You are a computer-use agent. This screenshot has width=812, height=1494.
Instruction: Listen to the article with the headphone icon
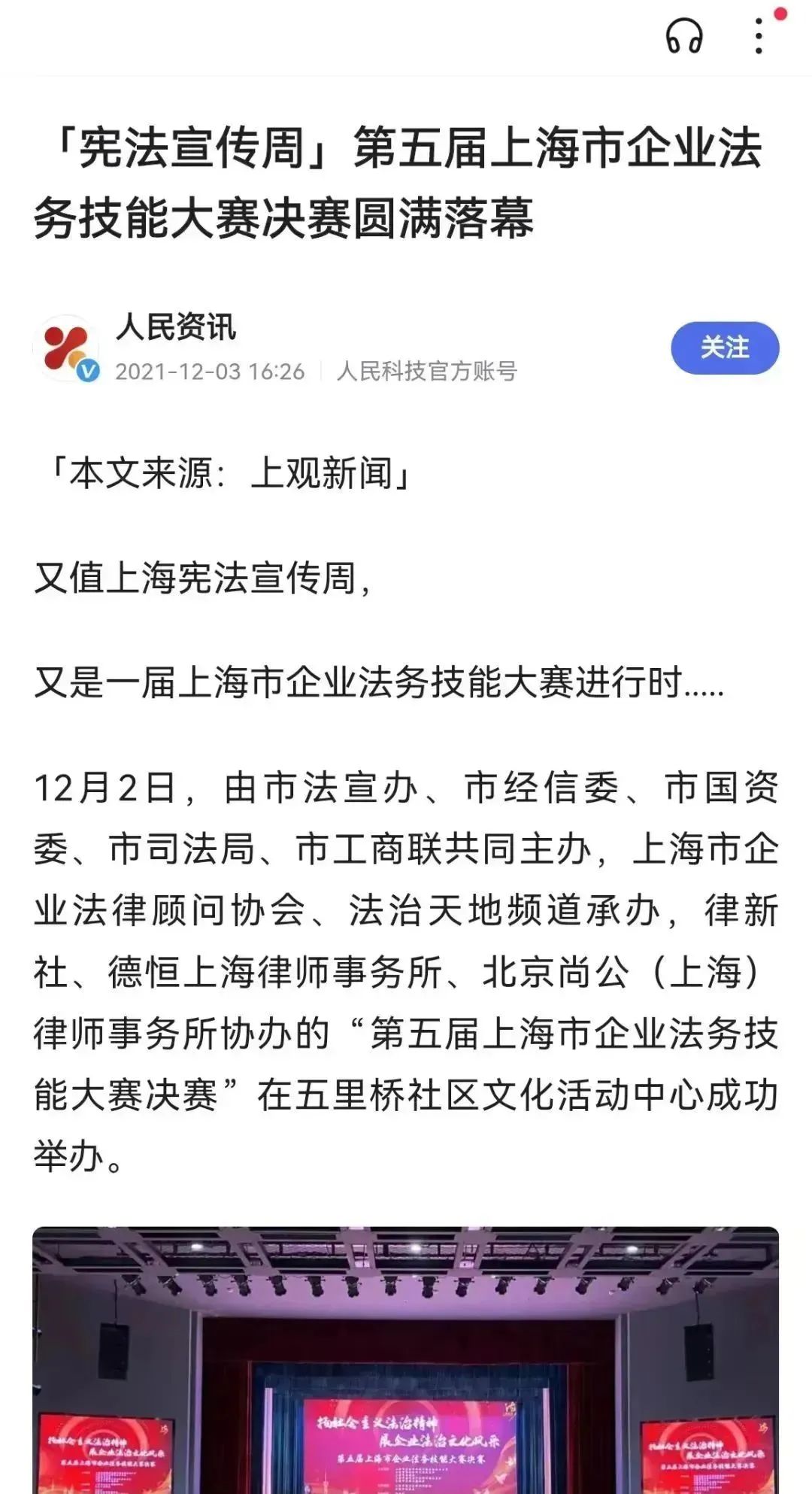tap(684, 36)
